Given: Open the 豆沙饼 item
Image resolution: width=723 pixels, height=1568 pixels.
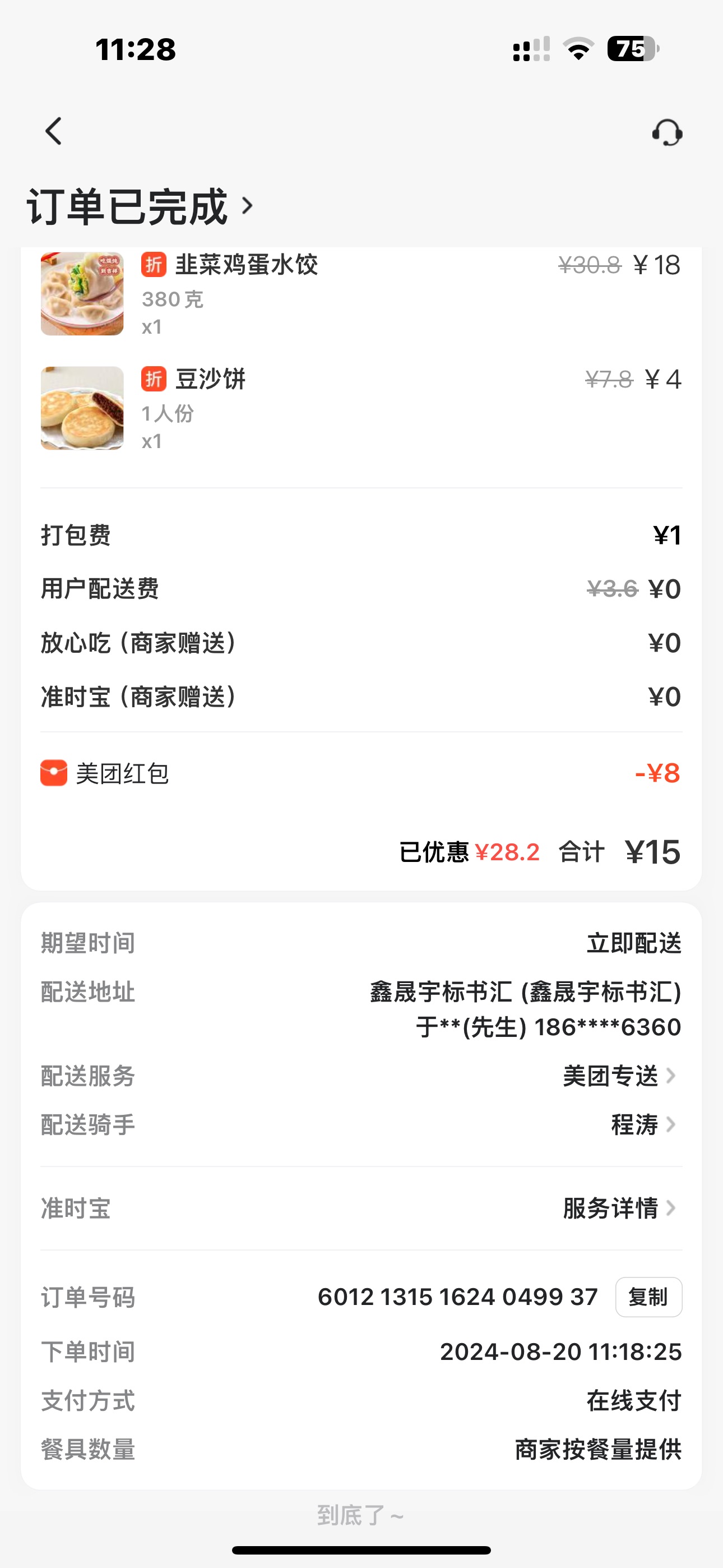Looking at the screenshot, I should click(210, 380).
